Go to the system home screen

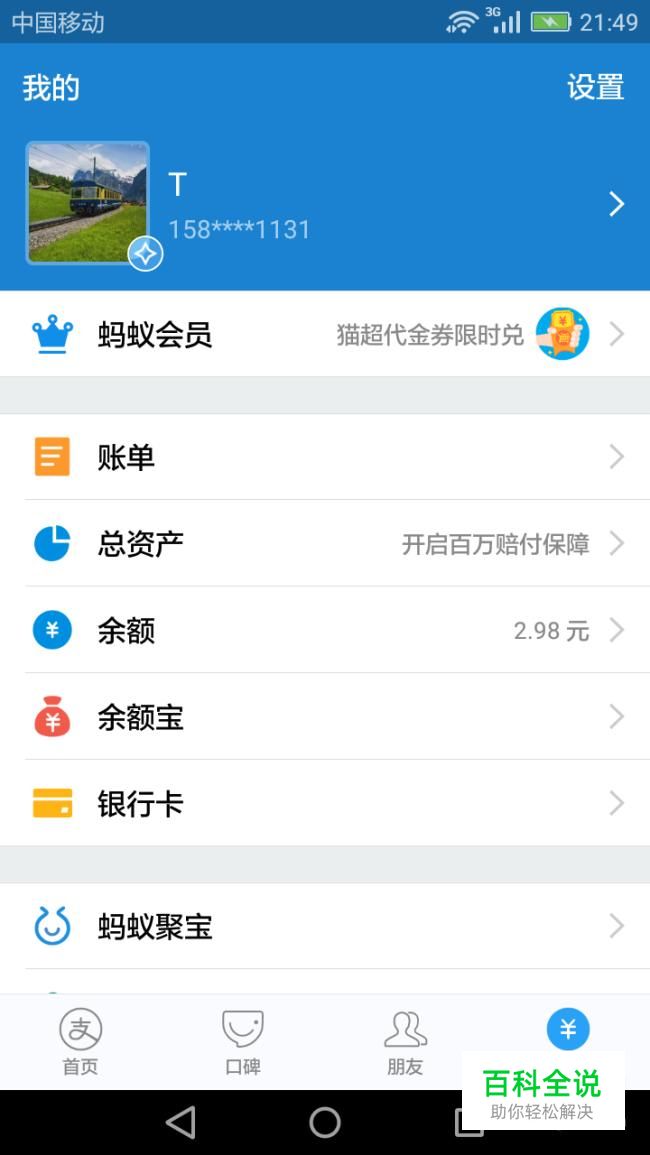point(325,1123)
